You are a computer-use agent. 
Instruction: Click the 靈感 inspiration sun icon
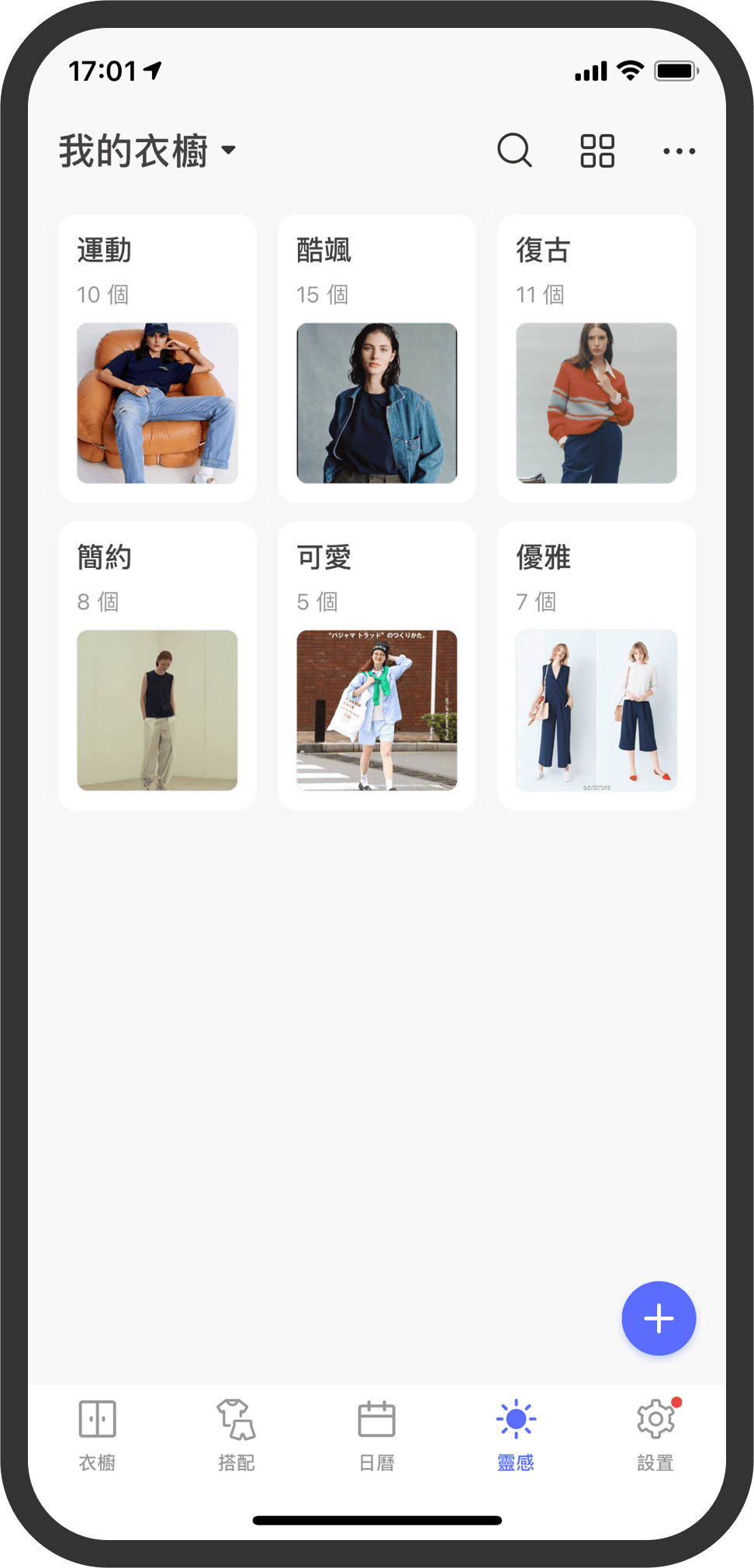pos(516,1418)
